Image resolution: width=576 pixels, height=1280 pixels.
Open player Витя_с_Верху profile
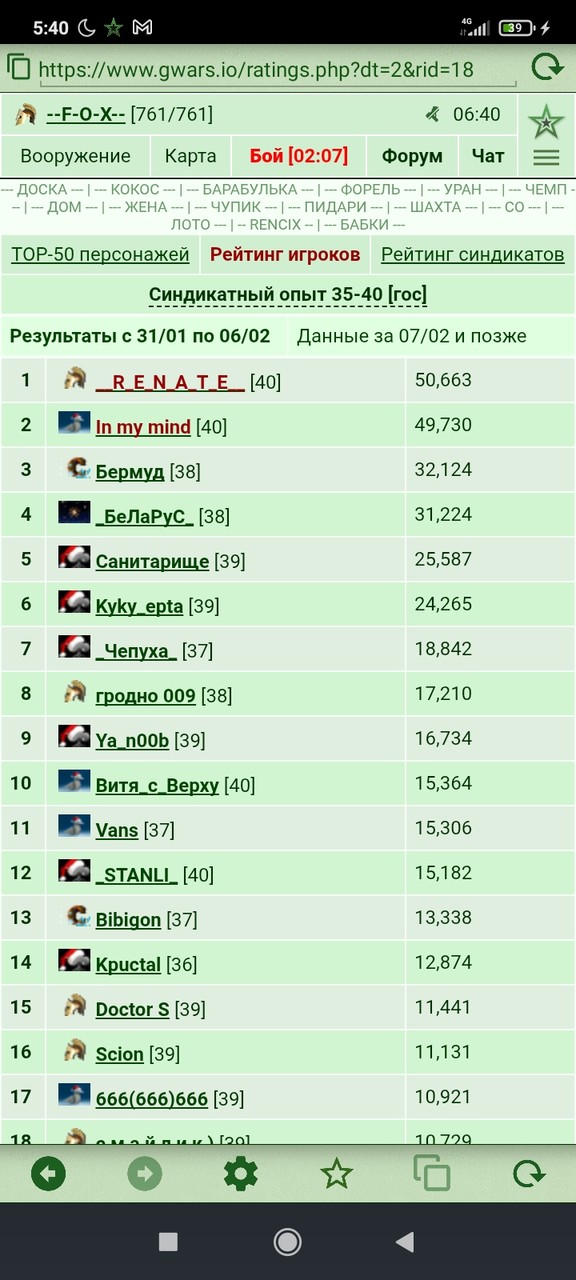[157, 785]
